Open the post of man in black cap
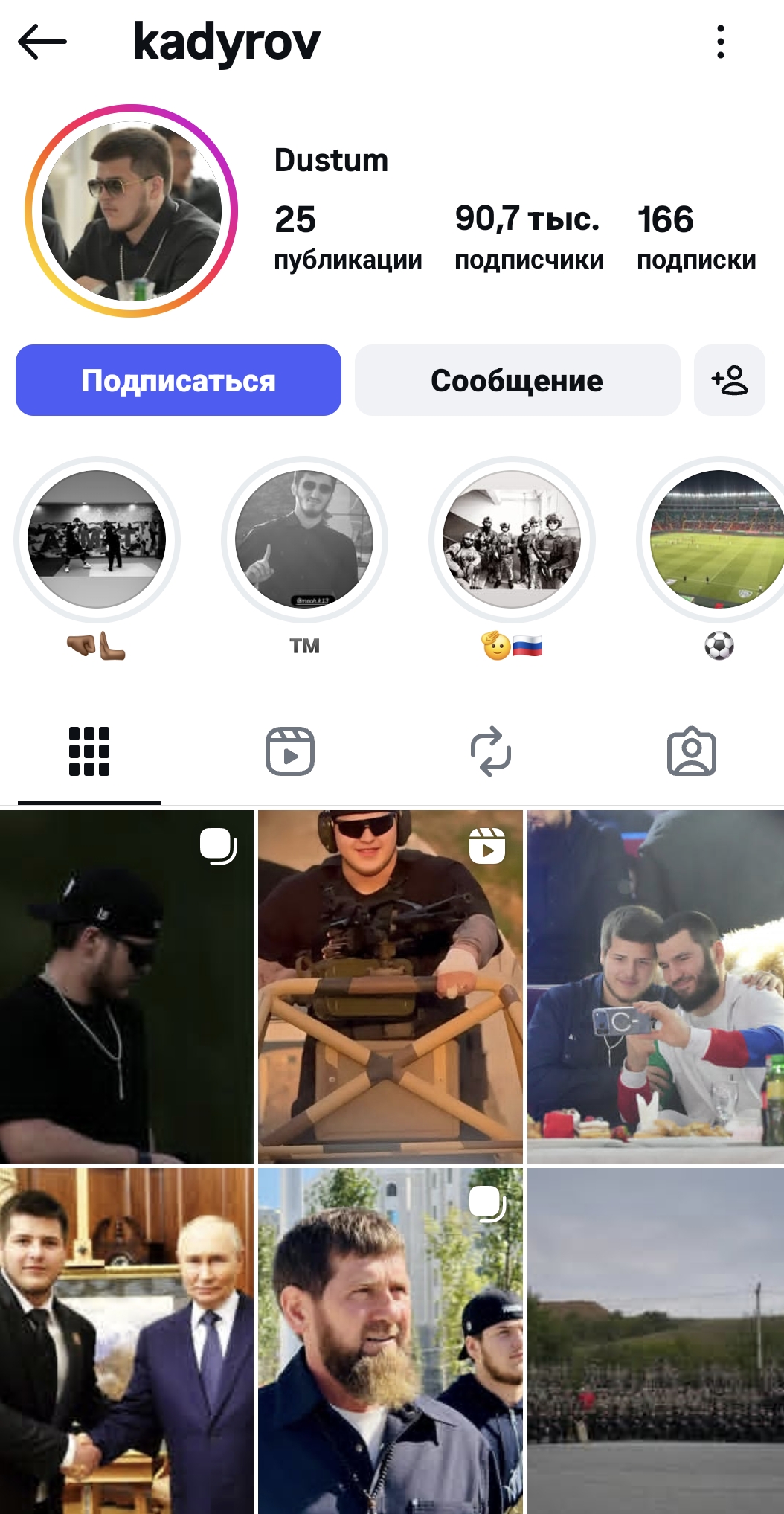The height and width of the screenshot is (1514, 784). pos(126,987)
